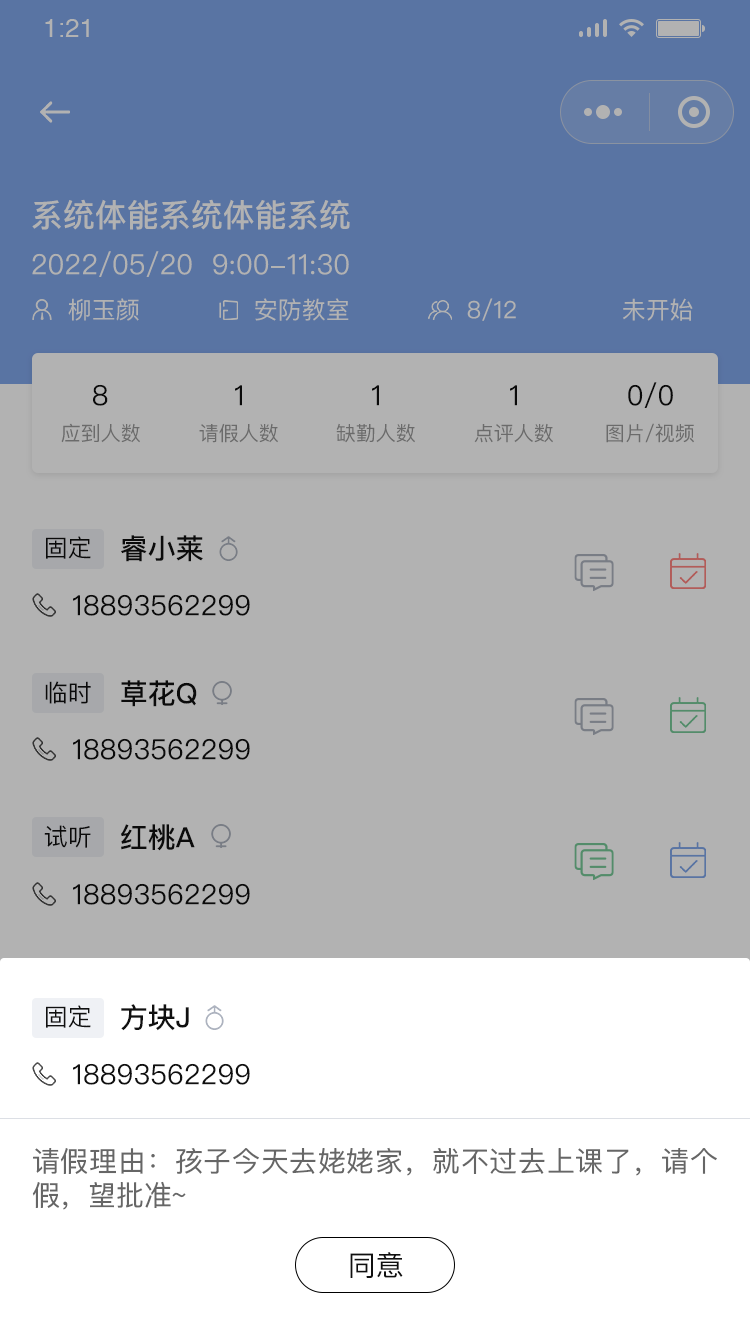Open the comment icon for 睿小莱

coord(594,572)
